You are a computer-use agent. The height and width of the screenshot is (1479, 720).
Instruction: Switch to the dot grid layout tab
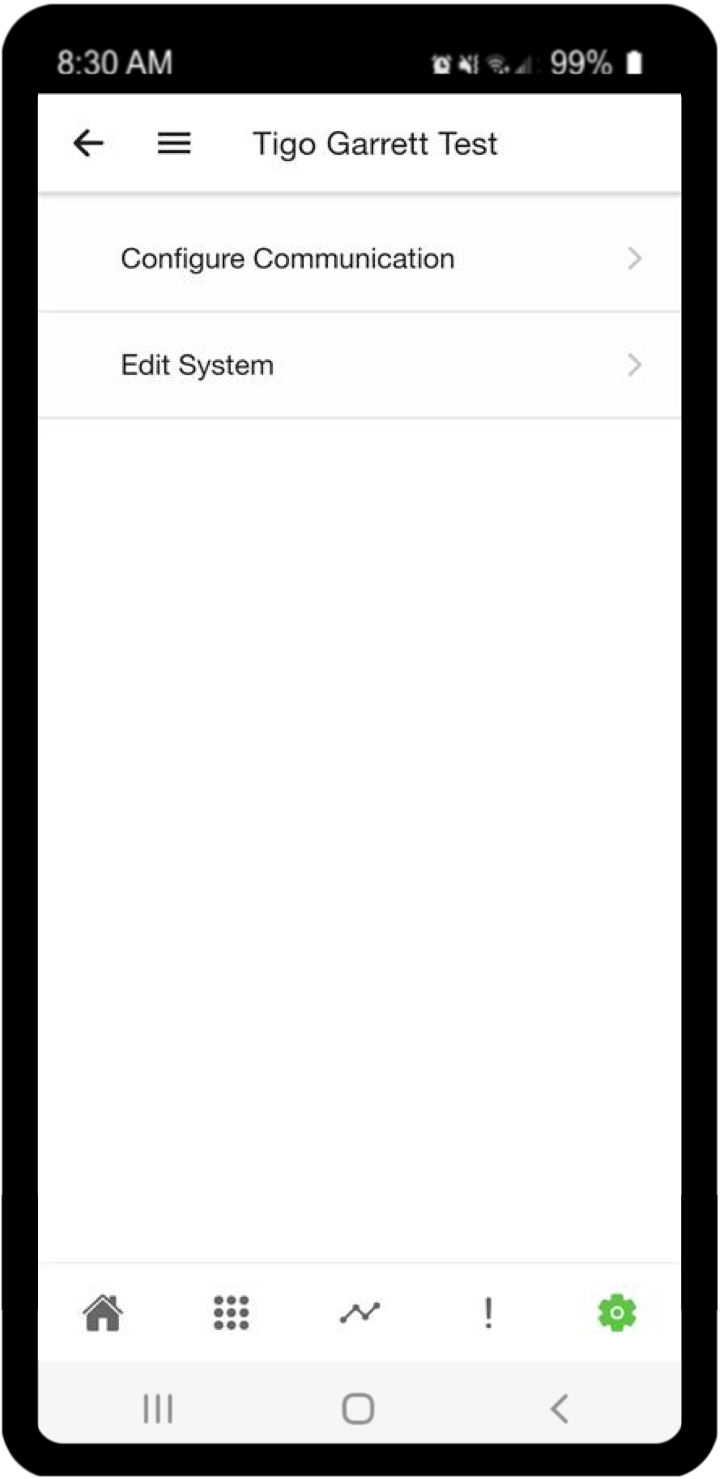231,1312
